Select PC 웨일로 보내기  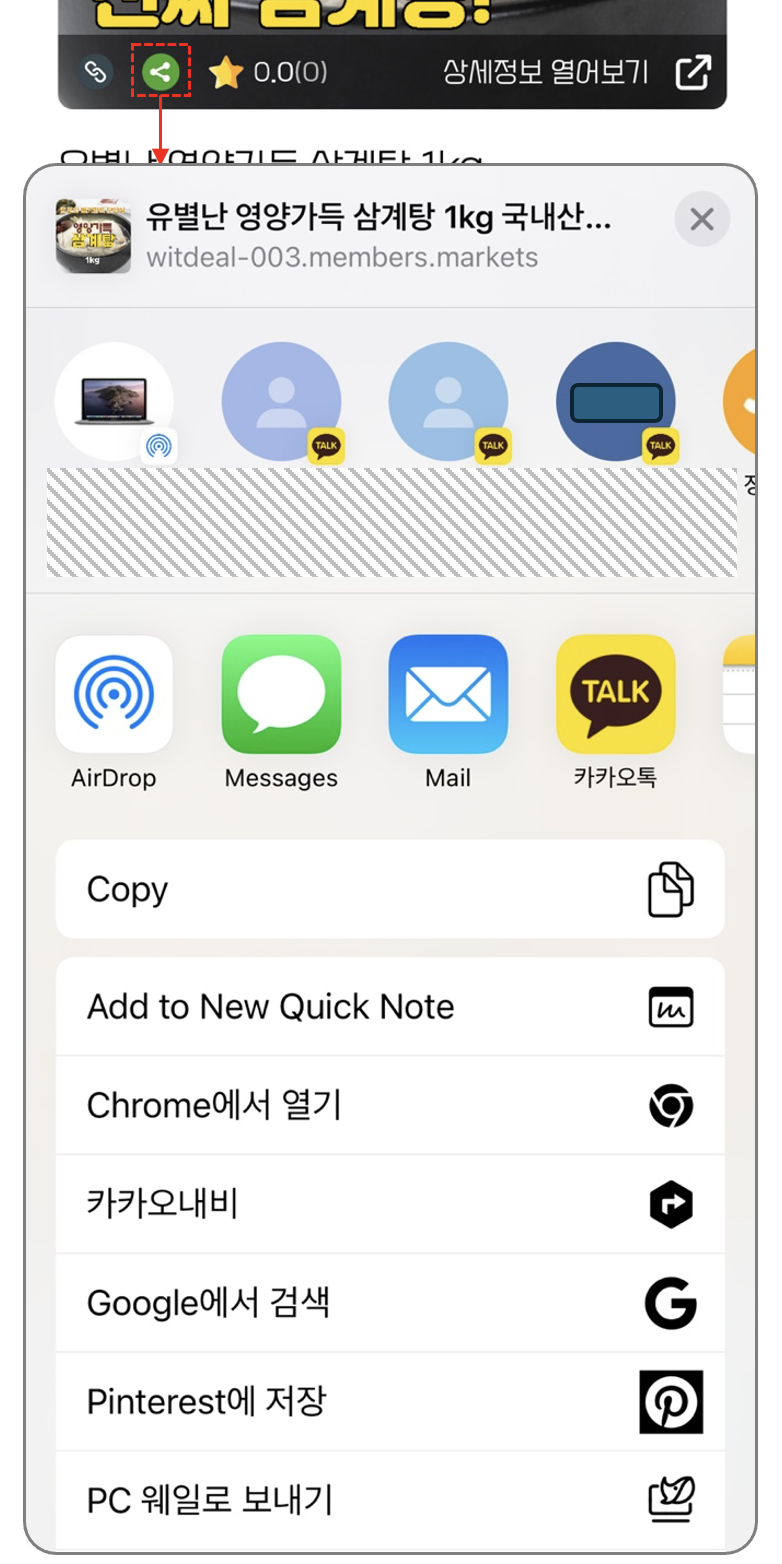[390, 1499]
